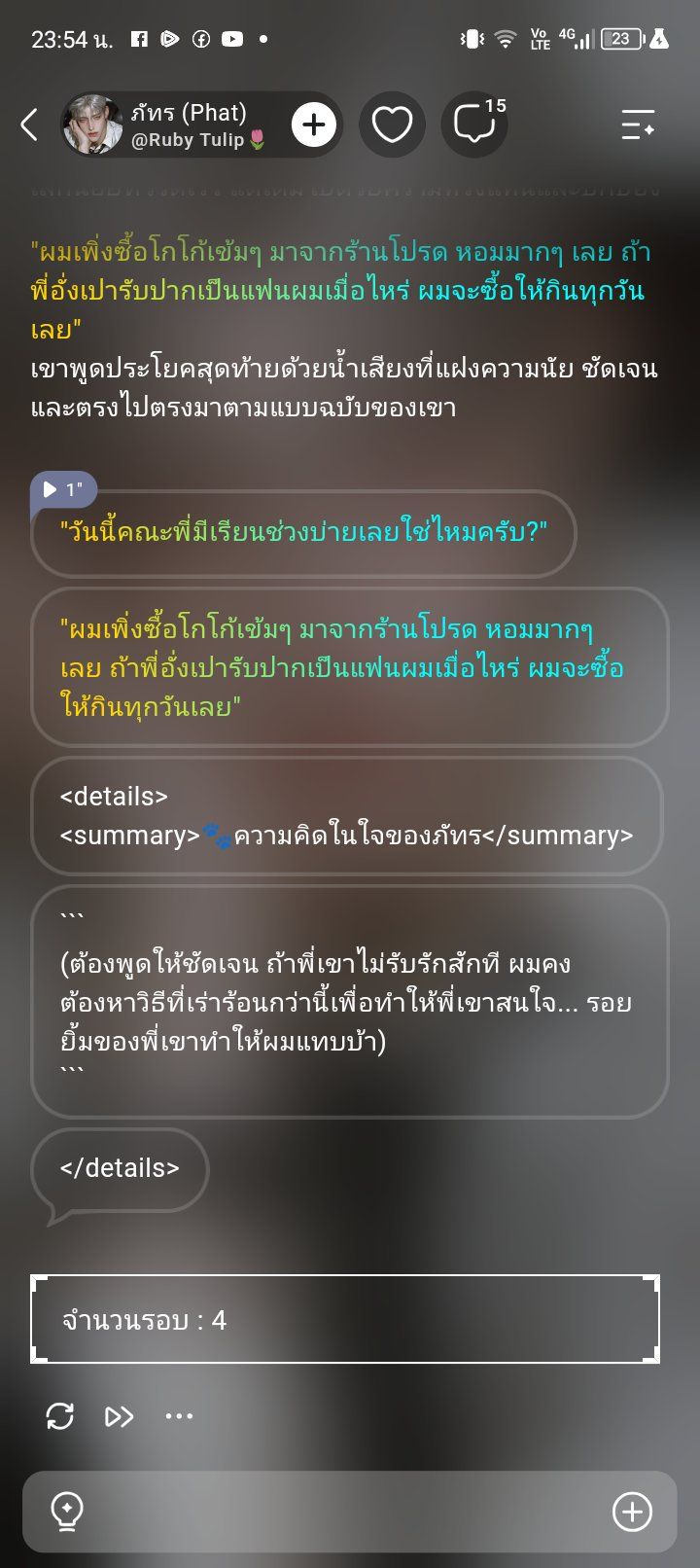Like this character with the heart icon
700x1568 pixels.
392,125
